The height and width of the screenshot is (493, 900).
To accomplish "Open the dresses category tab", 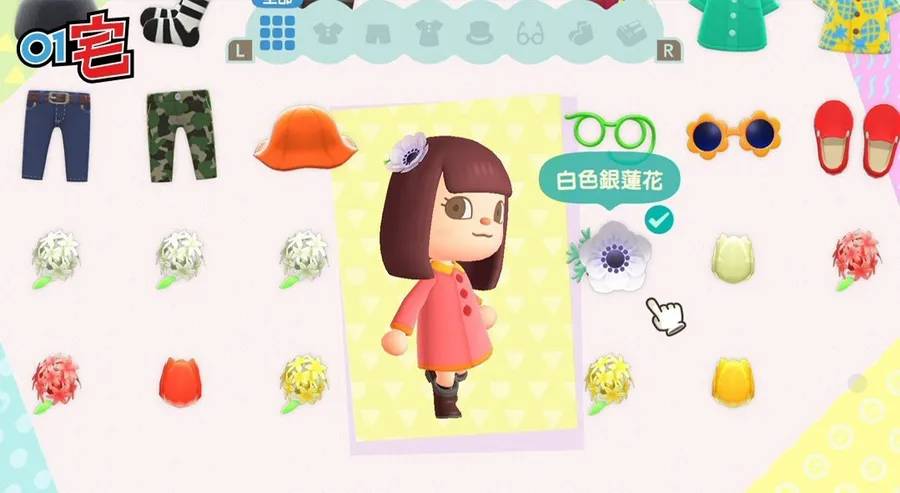I will (428, 35).
